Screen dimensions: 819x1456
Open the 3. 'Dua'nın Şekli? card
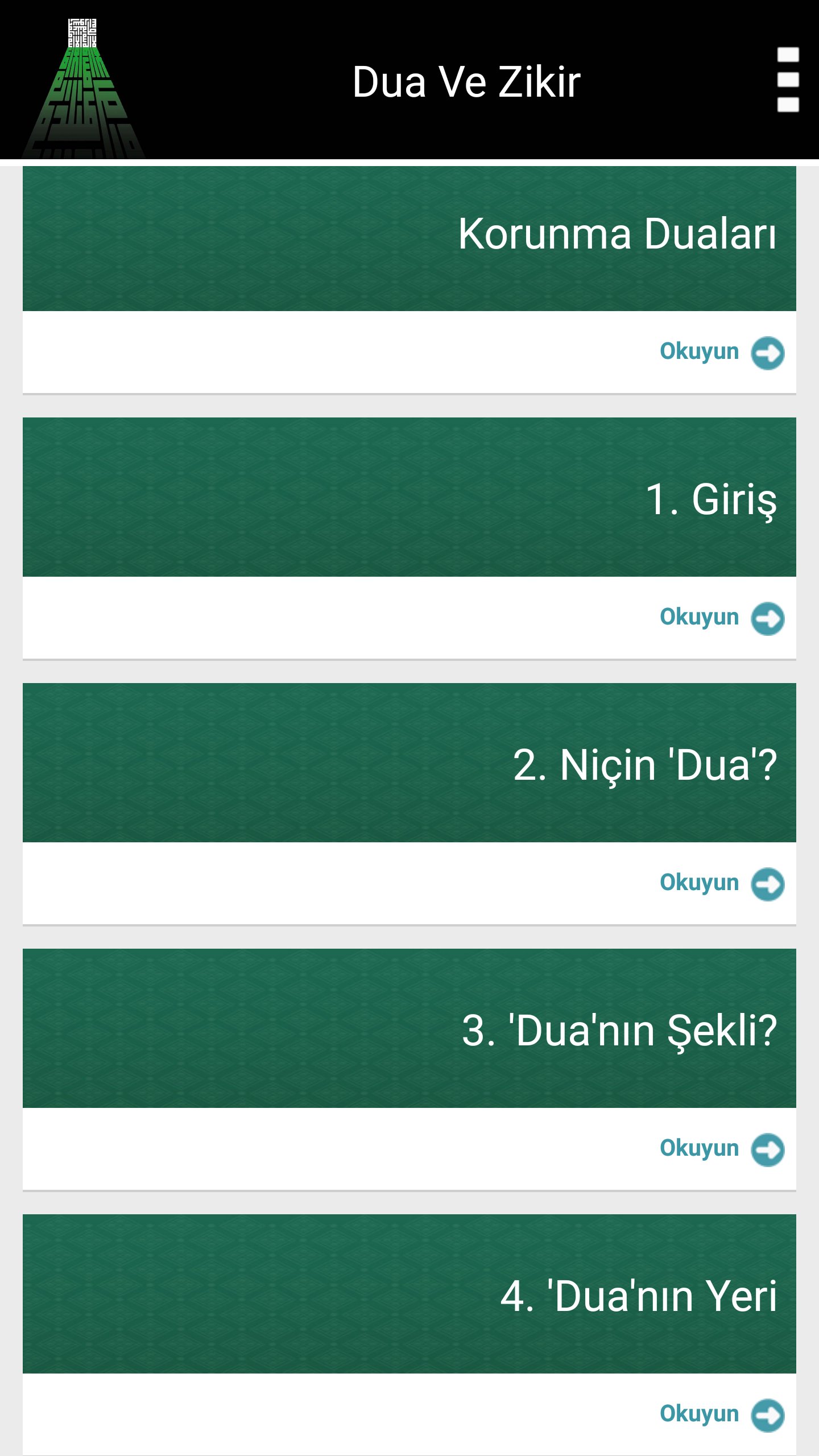(409, 1029)
